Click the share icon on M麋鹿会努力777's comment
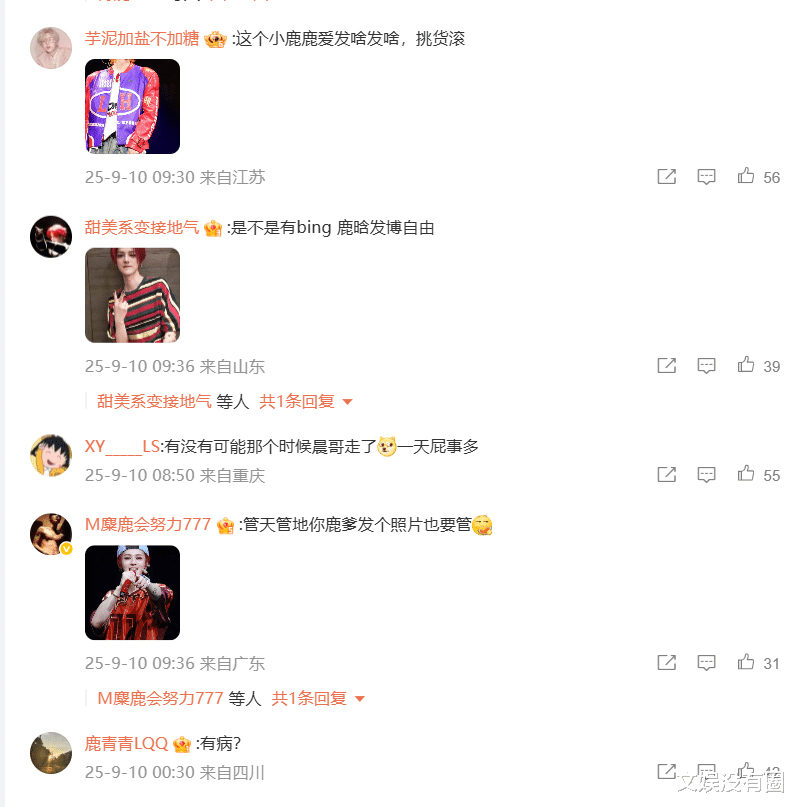 666,661
